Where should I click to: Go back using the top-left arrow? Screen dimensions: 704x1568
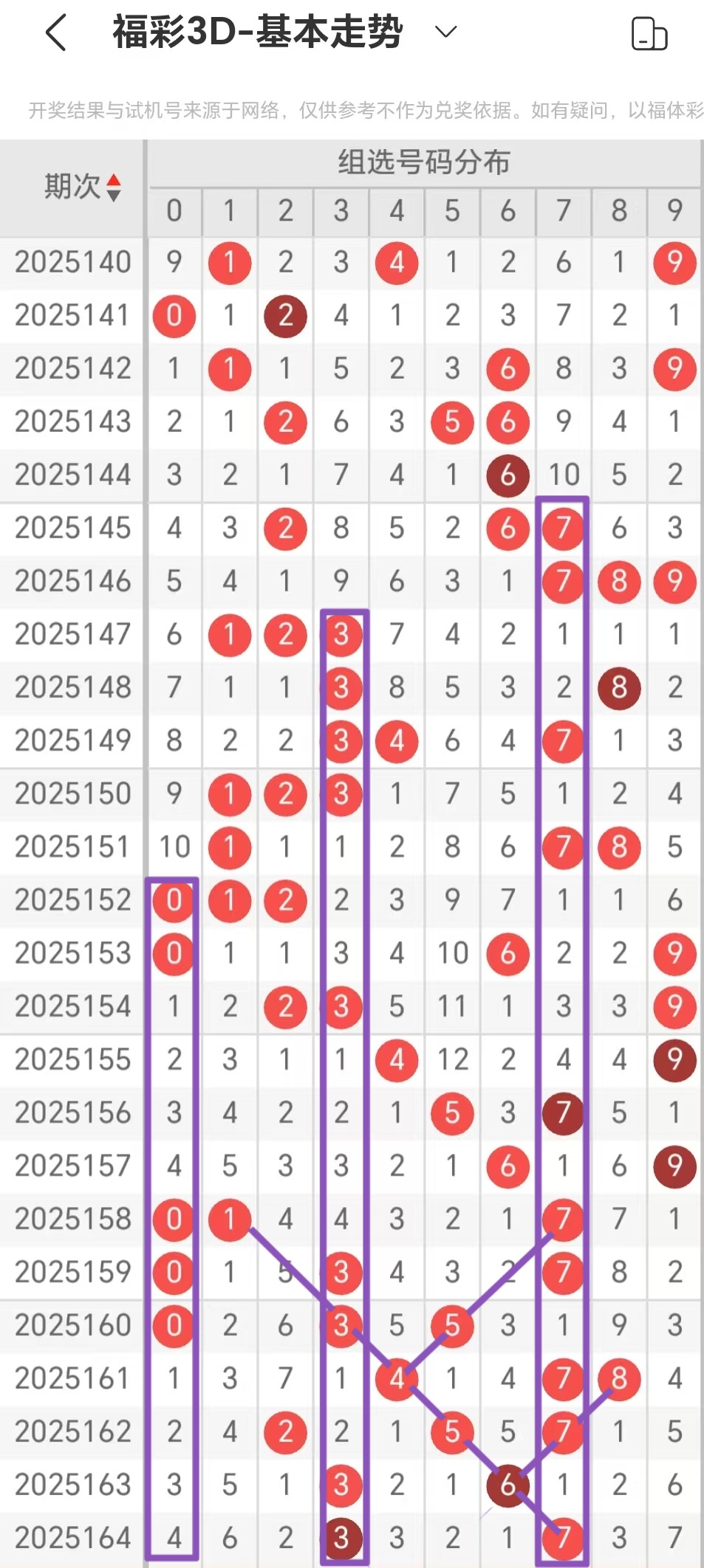56,32
